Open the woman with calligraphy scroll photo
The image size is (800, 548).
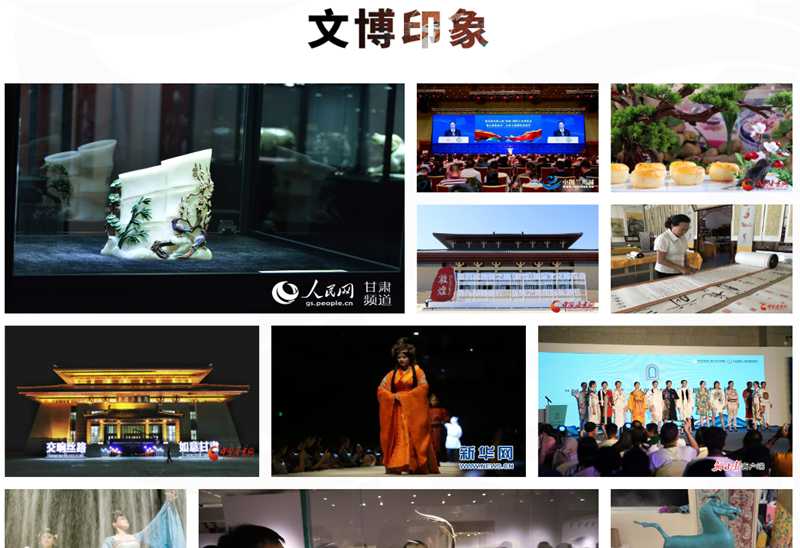pyautogui.click(x=701, y=258)
